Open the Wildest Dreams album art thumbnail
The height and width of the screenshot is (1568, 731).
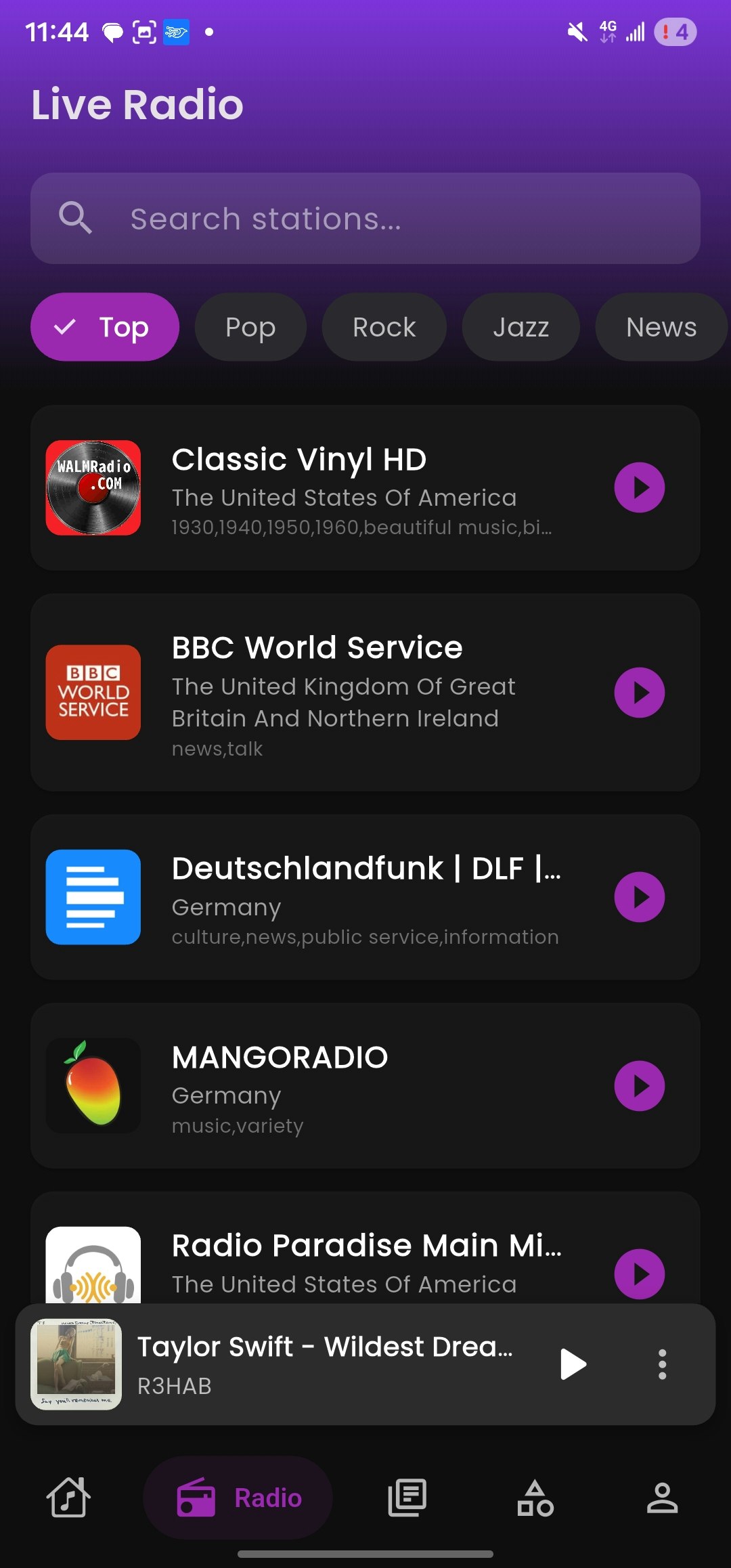pyautogui.click(x=76, y=1364)
